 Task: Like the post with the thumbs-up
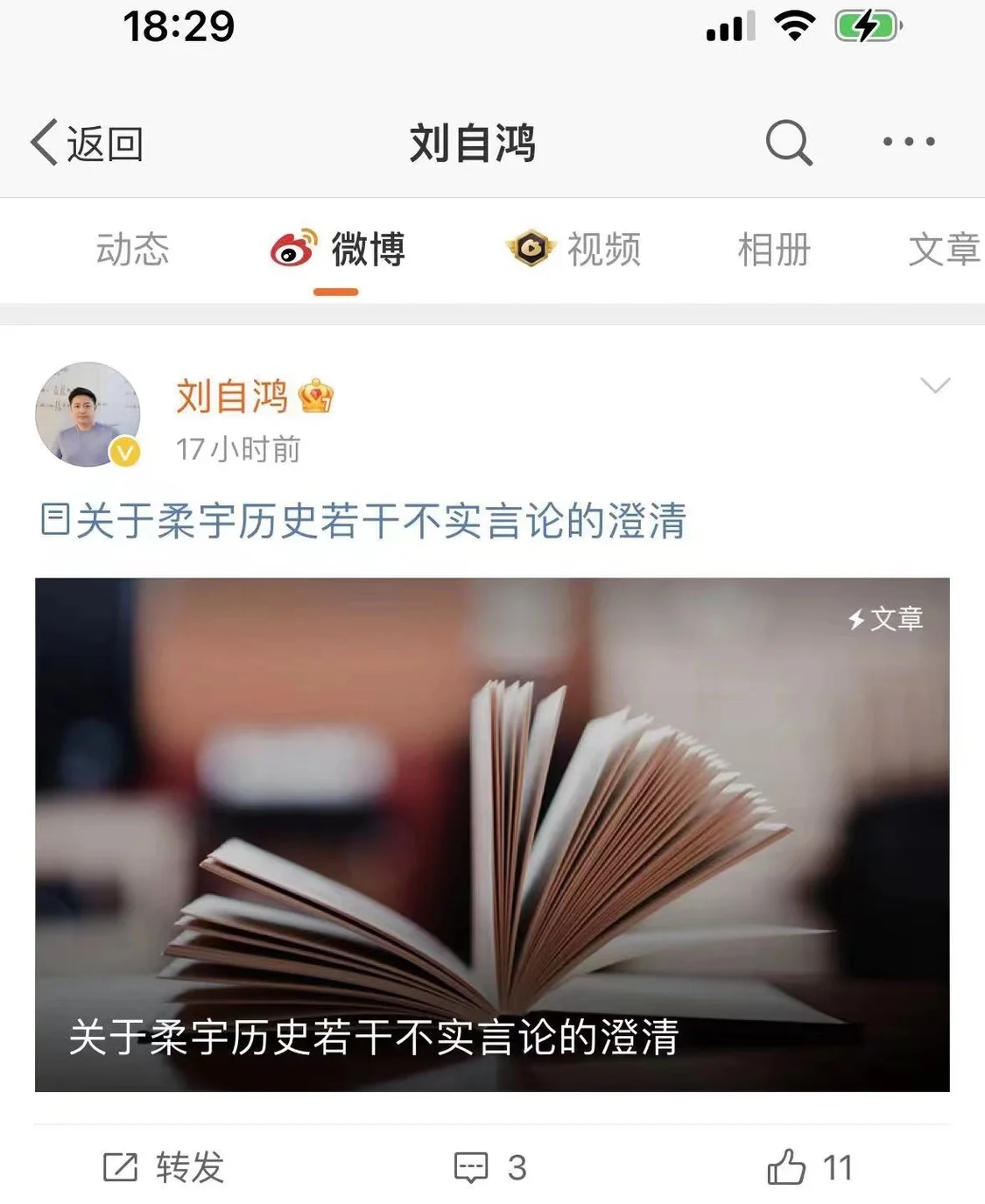click(x=809, y=1167)
